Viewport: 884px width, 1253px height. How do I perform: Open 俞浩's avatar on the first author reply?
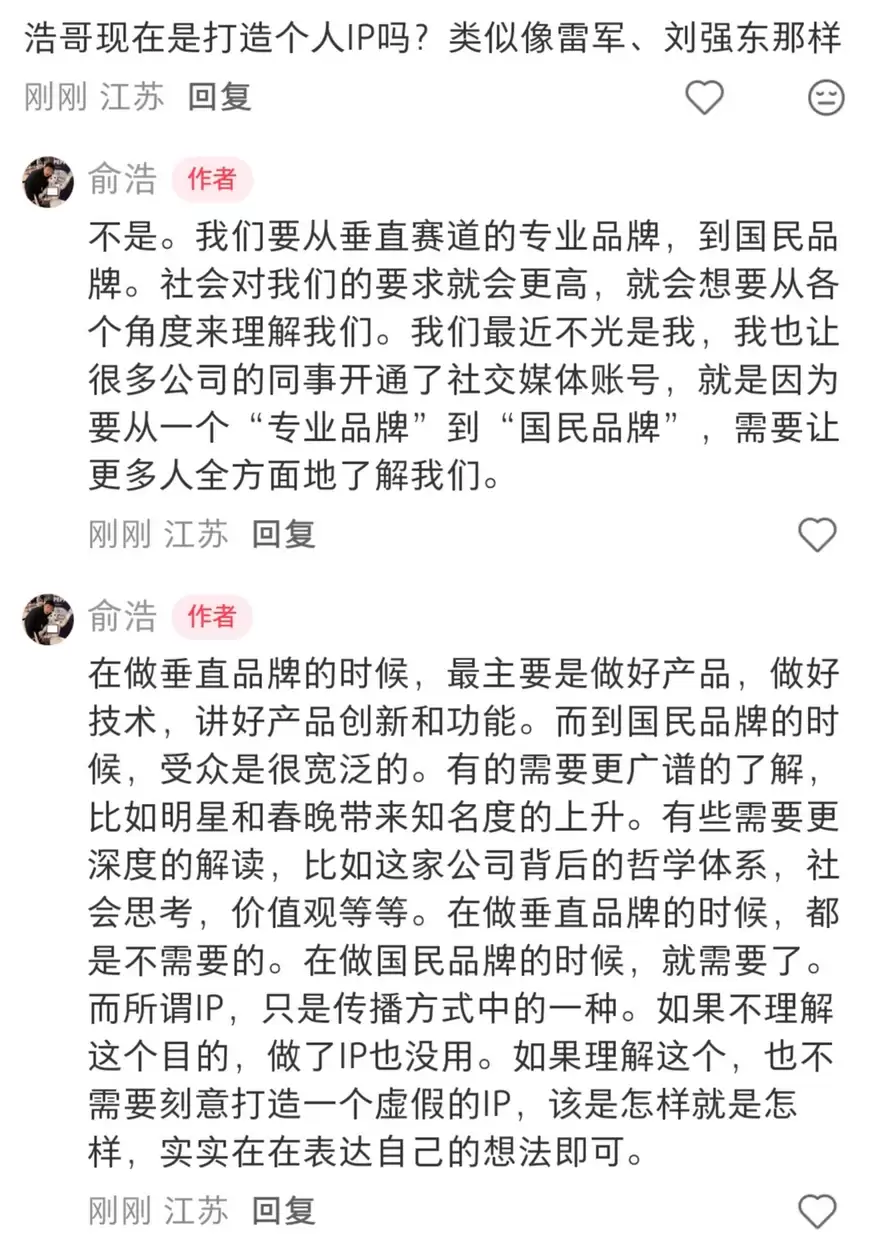coord(48,181)
